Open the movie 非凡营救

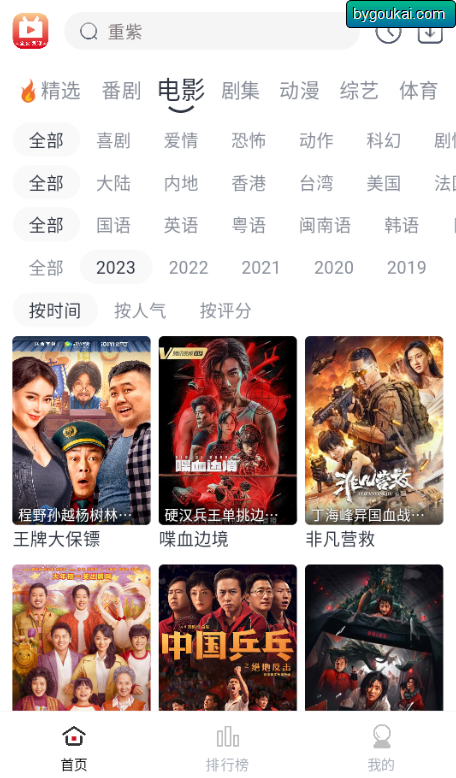pos(374,443)
